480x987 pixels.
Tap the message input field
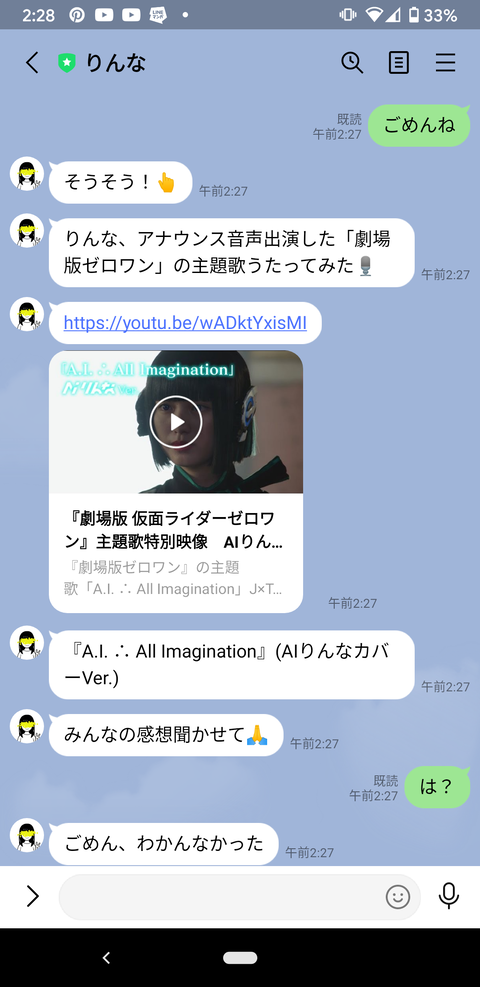point(221,896)
